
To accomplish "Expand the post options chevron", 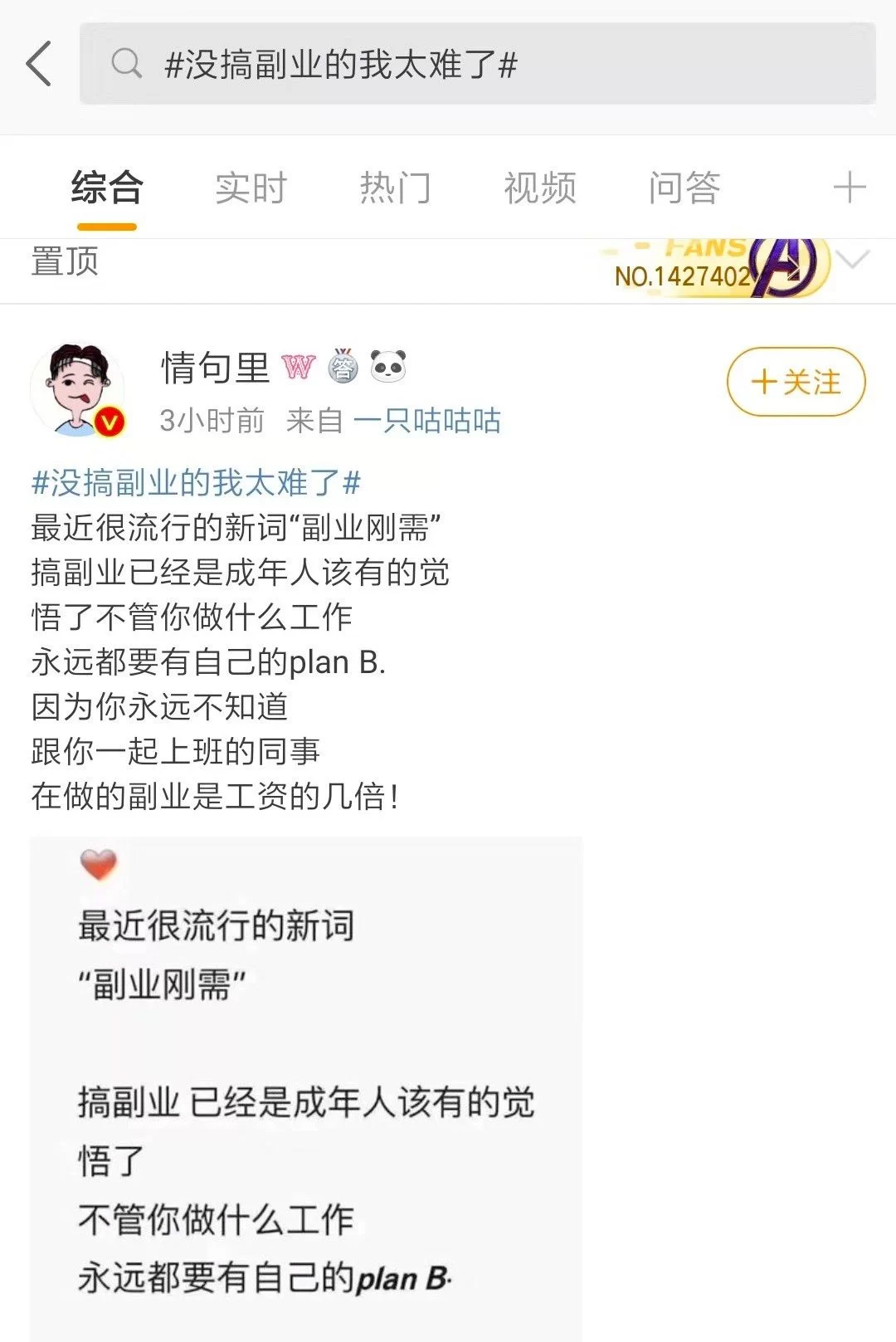I will (852, 261).
